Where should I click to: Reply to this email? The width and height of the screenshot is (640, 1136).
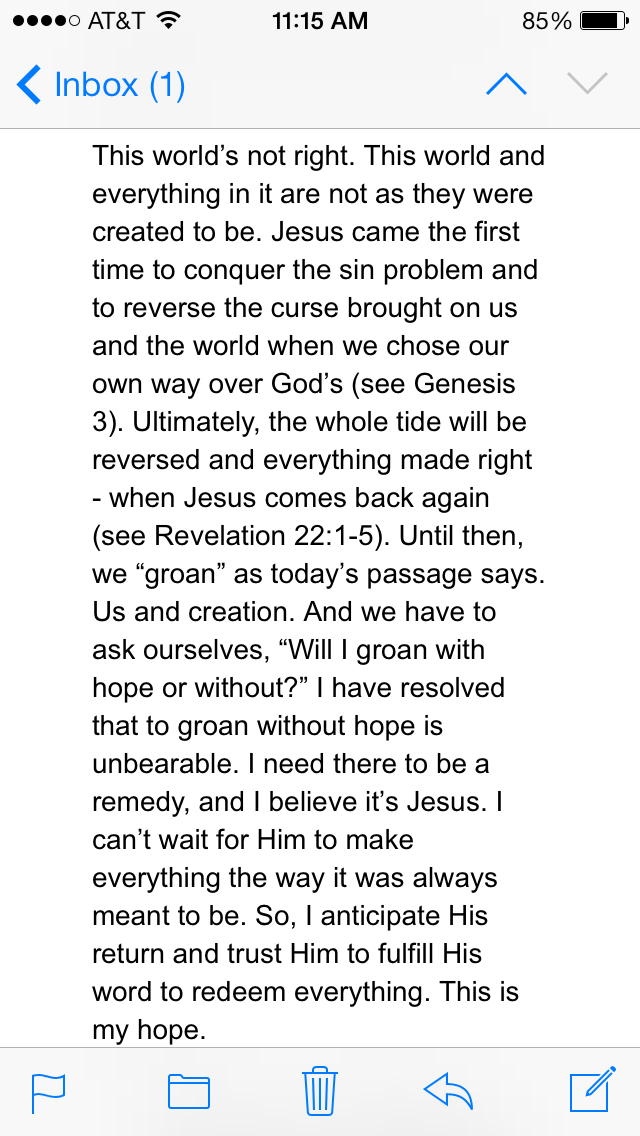coord(448,1091)
